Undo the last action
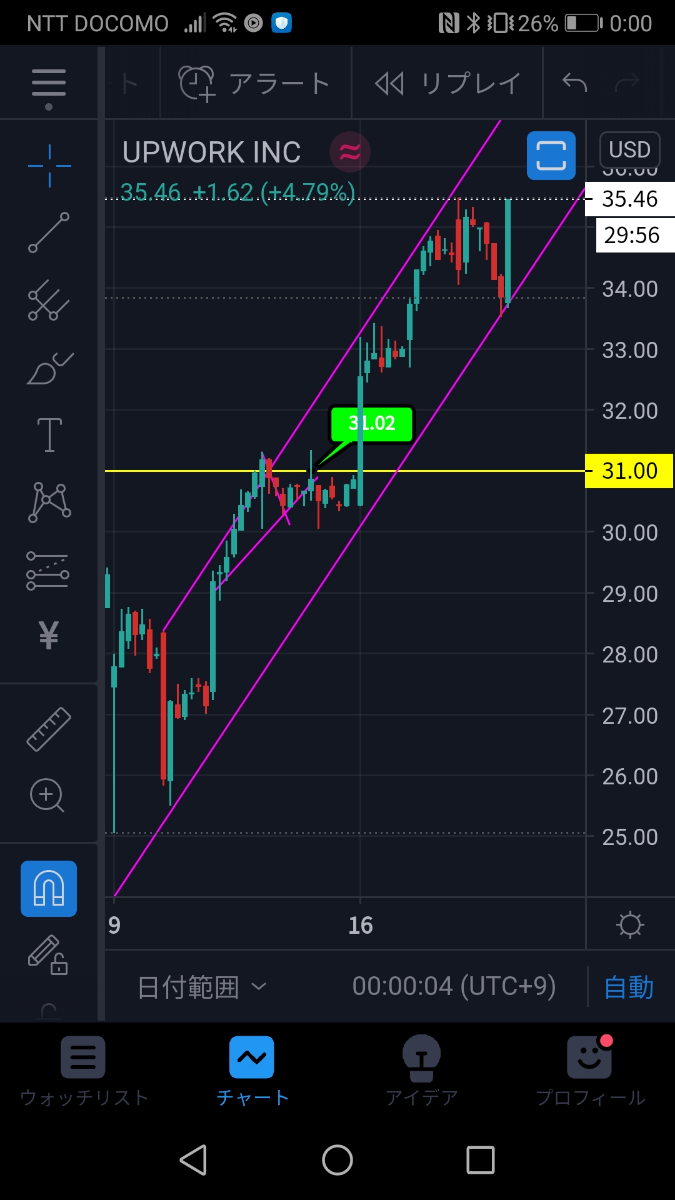675x1200 pixels. click(x=574, y=83)
